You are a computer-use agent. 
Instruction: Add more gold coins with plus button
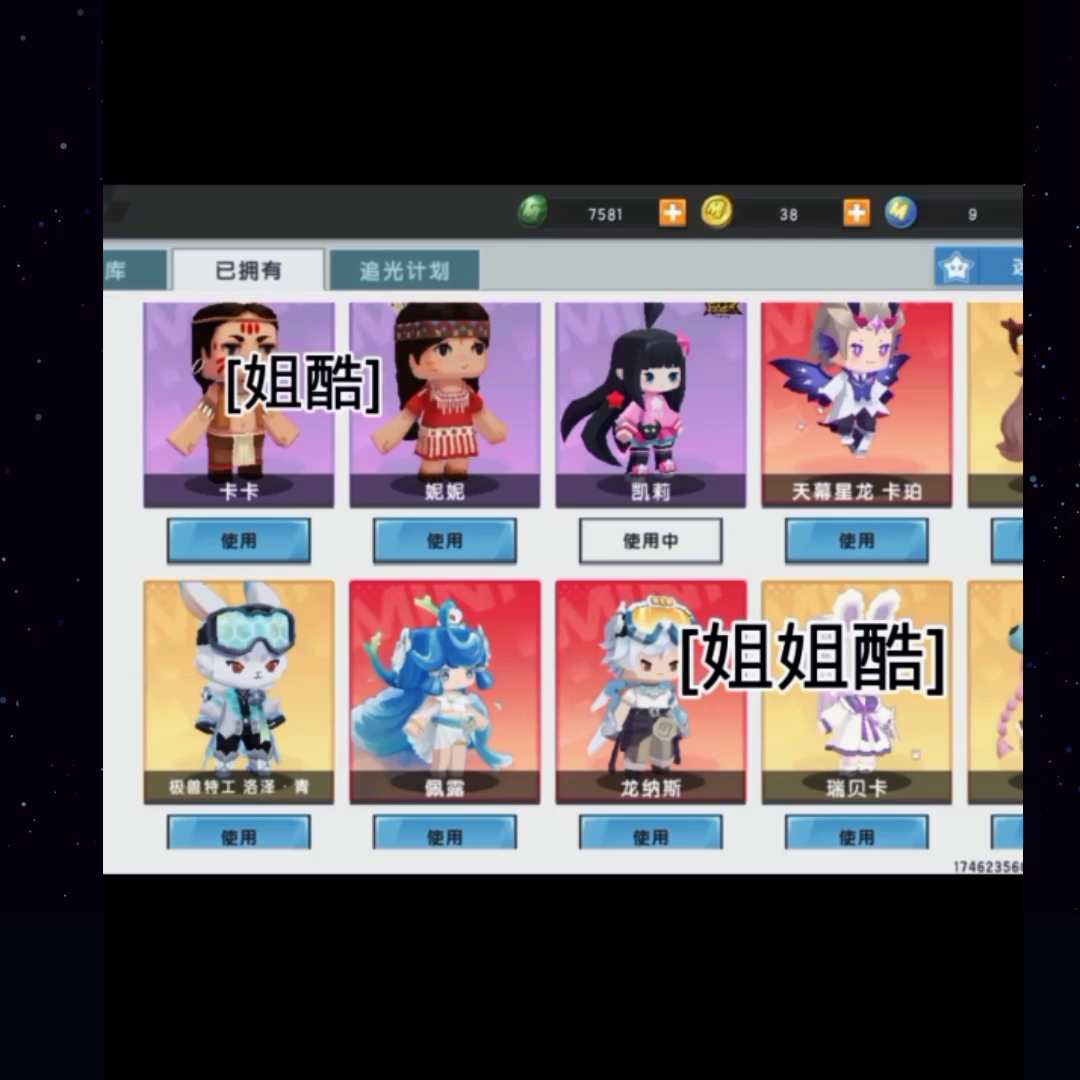click(x=856, y=213)
